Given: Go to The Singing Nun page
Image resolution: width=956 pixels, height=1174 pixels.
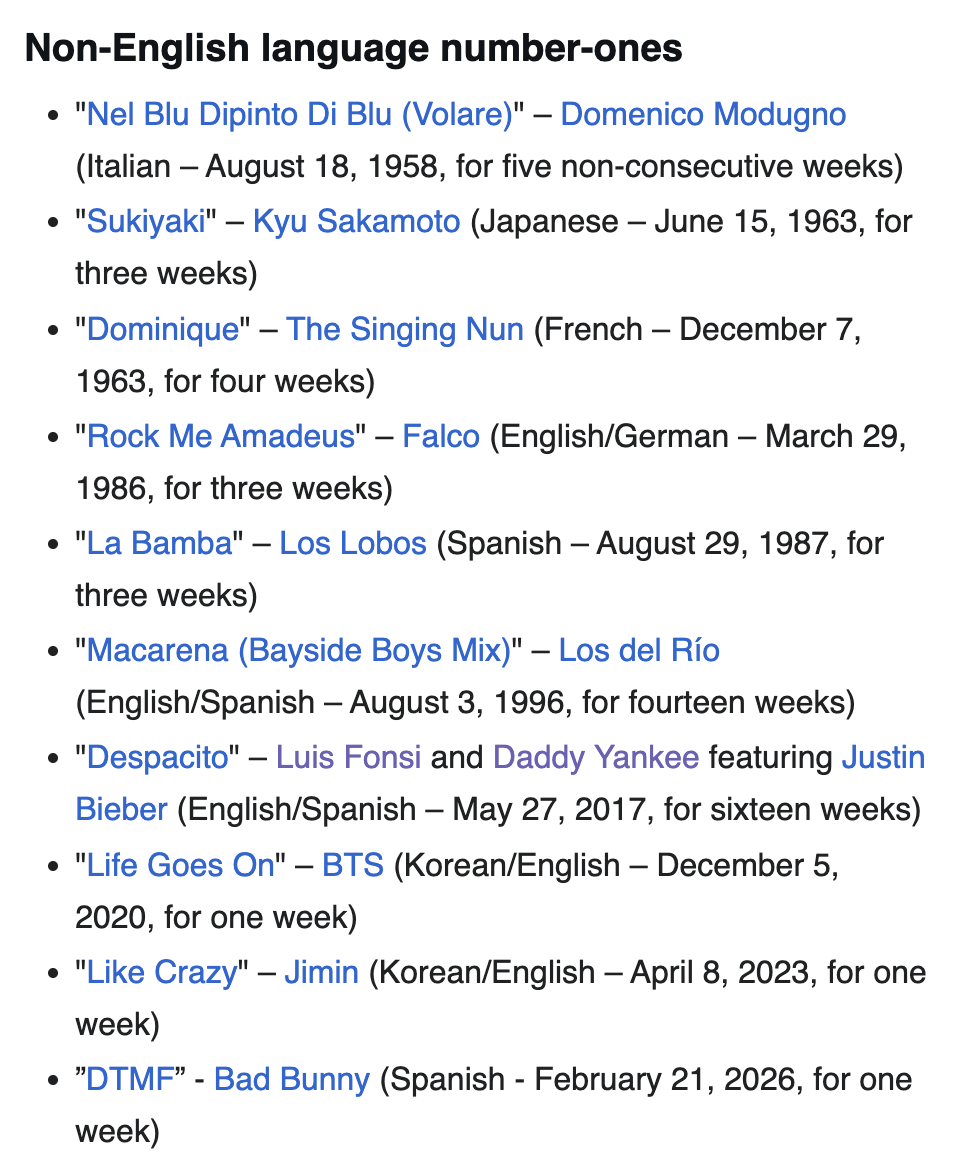Looking at the screenshot, I should tap(405, 328).
